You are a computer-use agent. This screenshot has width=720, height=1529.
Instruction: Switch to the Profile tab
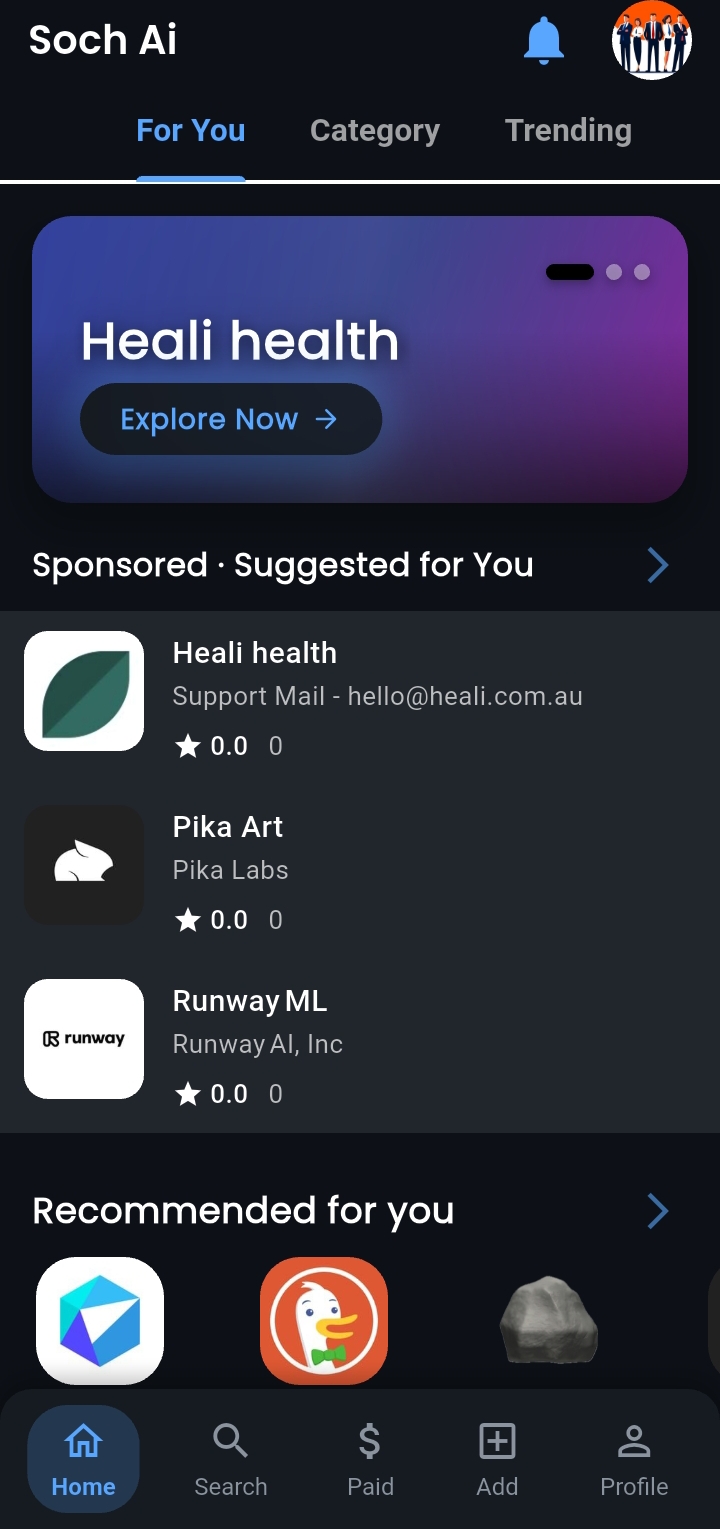click(x=634, y=1458)
